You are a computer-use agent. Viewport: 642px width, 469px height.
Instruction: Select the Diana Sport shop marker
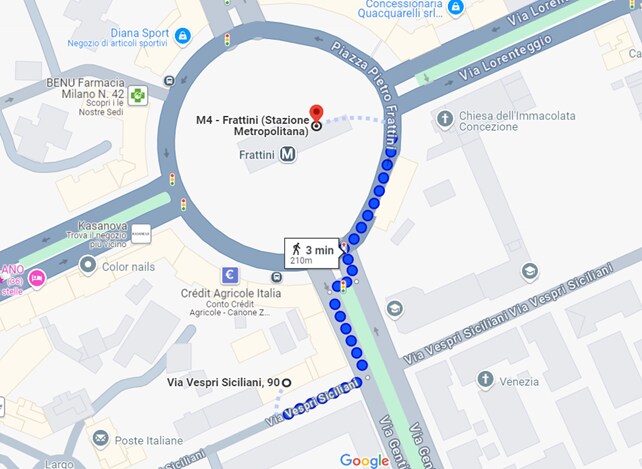pos(183,36)
